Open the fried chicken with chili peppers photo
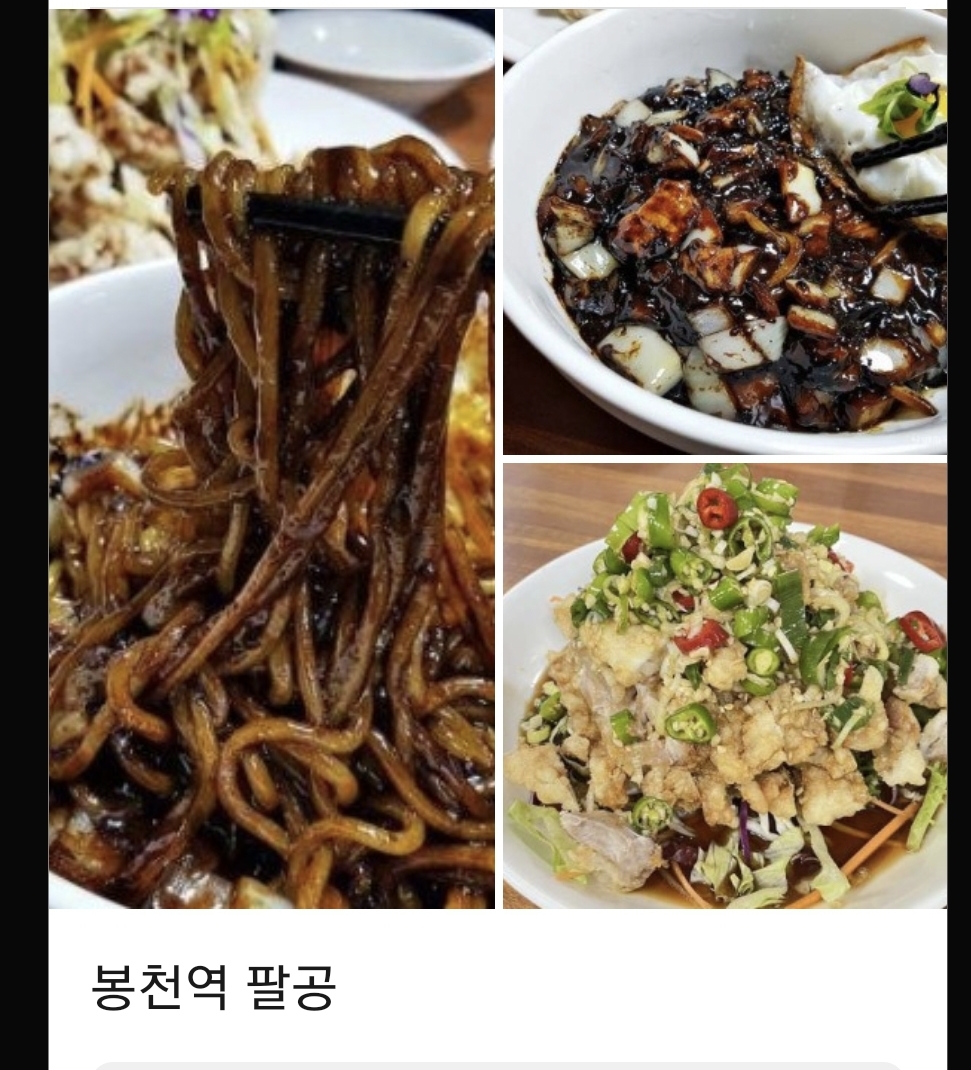971x1070 pixels. 725,686
